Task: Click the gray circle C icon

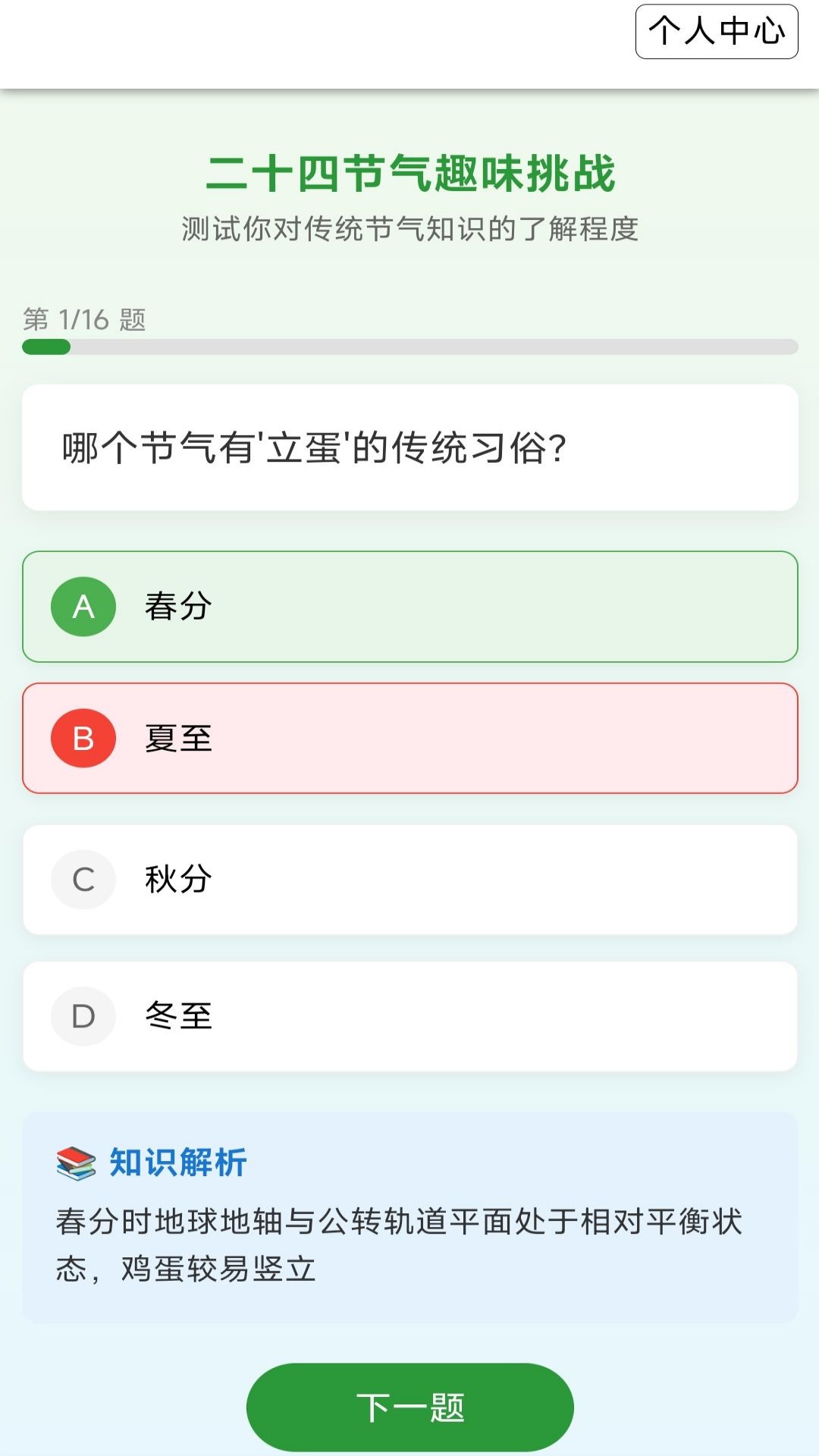Action: tap(83, 880)
